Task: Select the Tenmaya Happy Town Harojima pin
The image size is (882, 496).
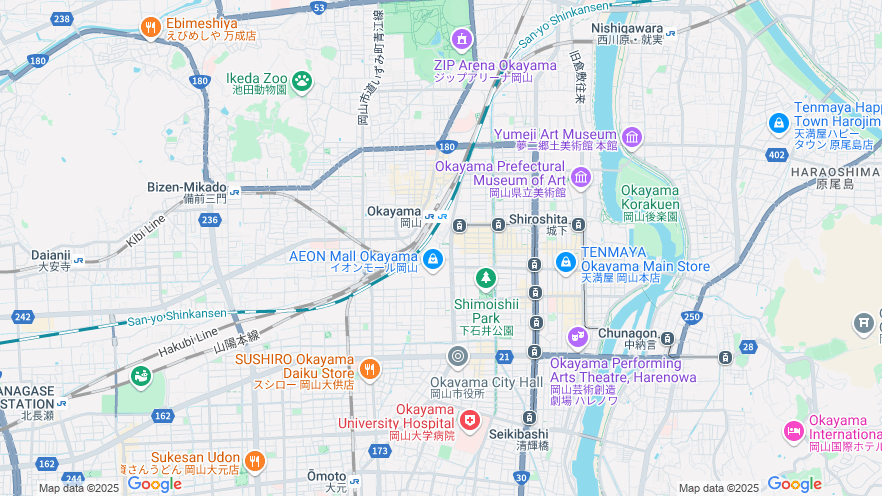Action: [x=779, y=122]
